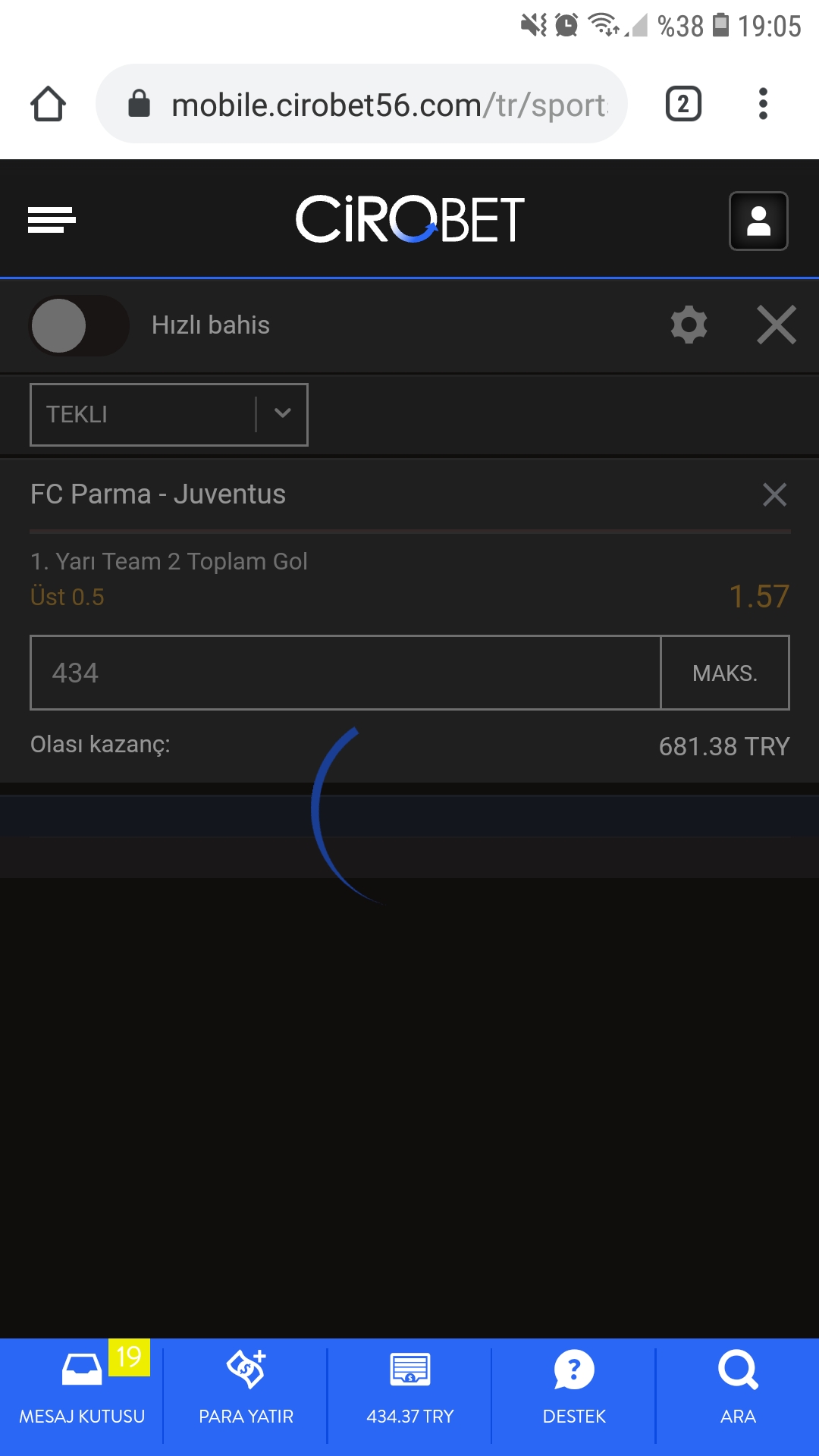The height and width of the screenshot is (1456, 819).
Task: Open the browser tab switcher
Action: pos(683,104)
